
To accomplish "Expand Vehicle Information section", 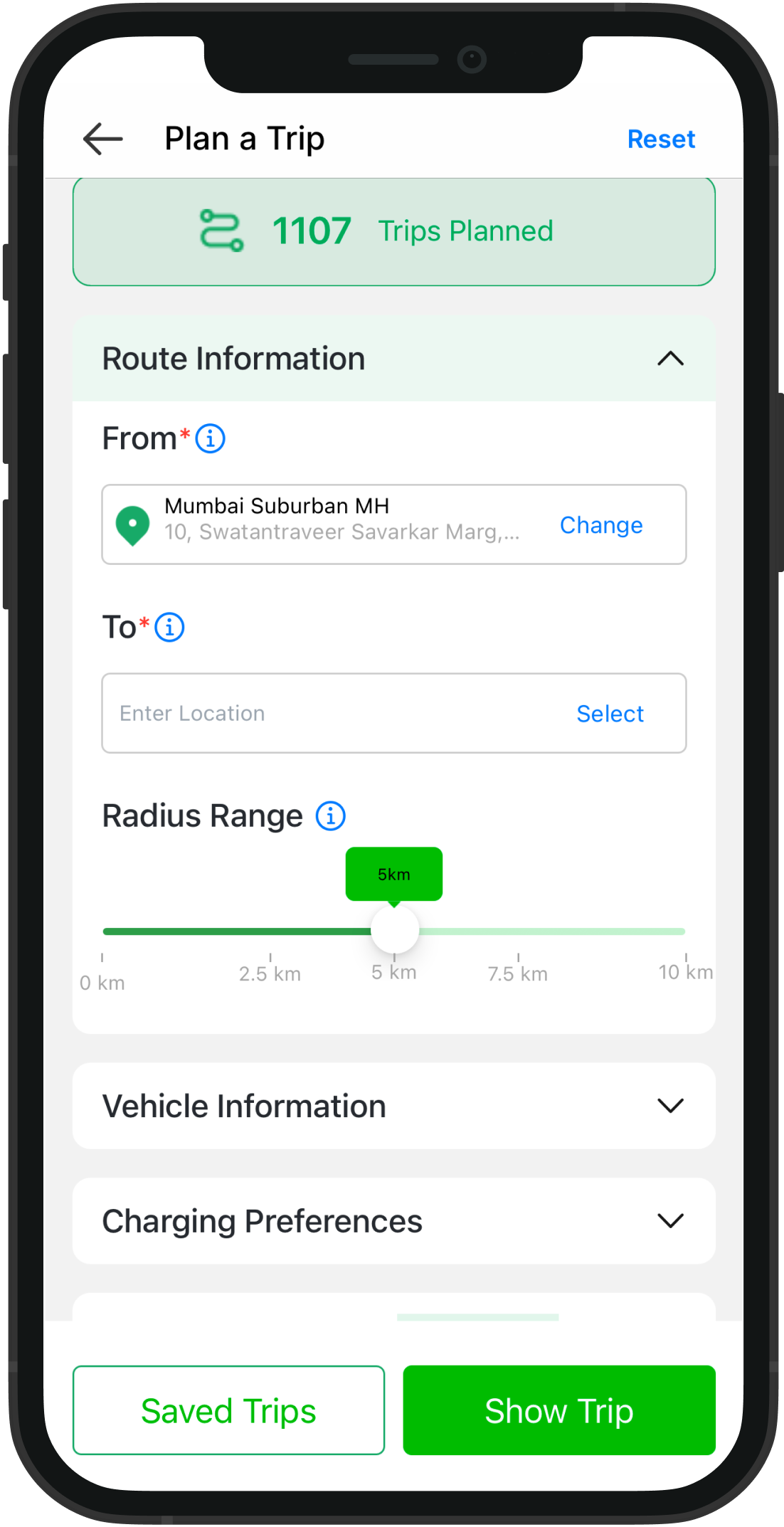I will [x=669, y=1106].
